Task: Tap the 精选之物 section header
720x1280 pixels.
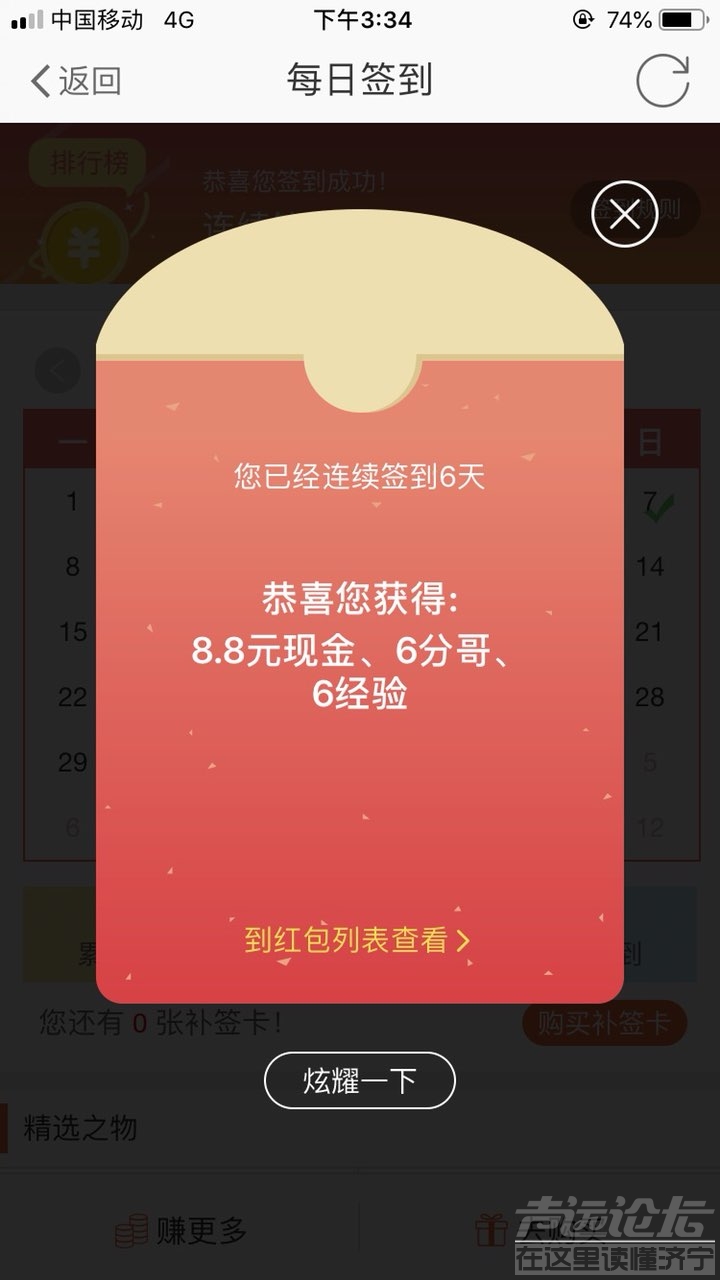Action: point(80,1130)
